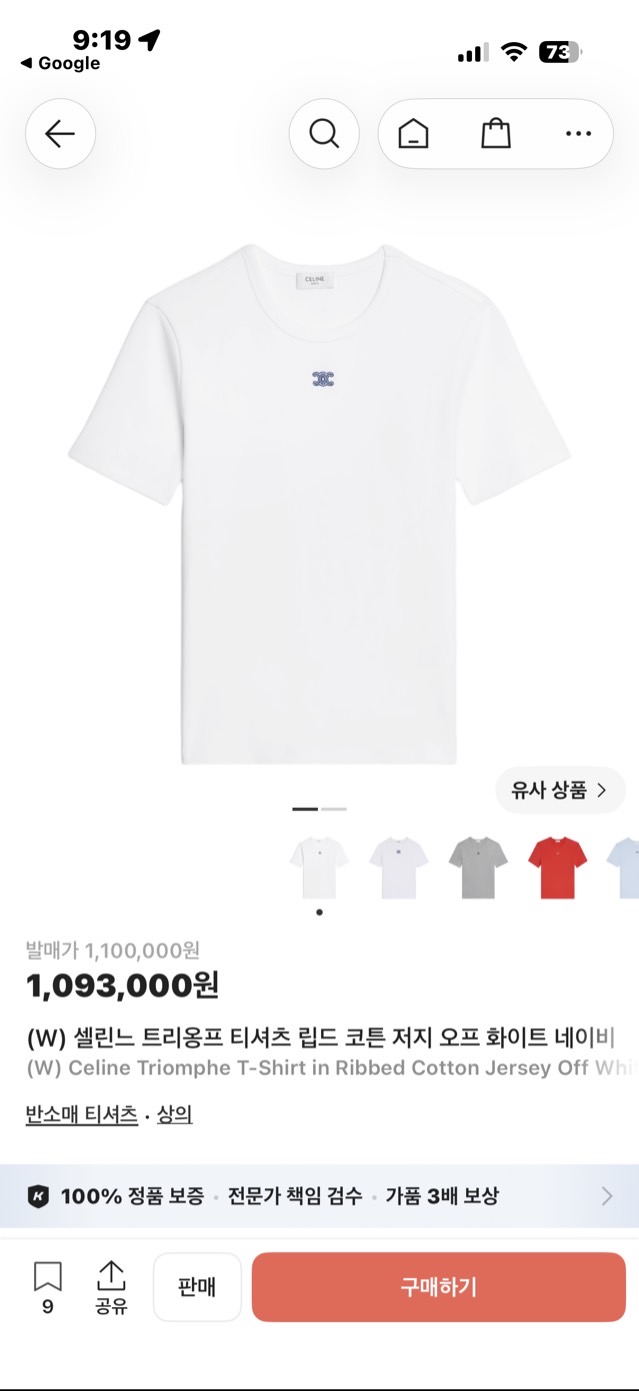Open the three-dot overflow menu
This screenshot has height=1391, width=639.
coord(578,134)
